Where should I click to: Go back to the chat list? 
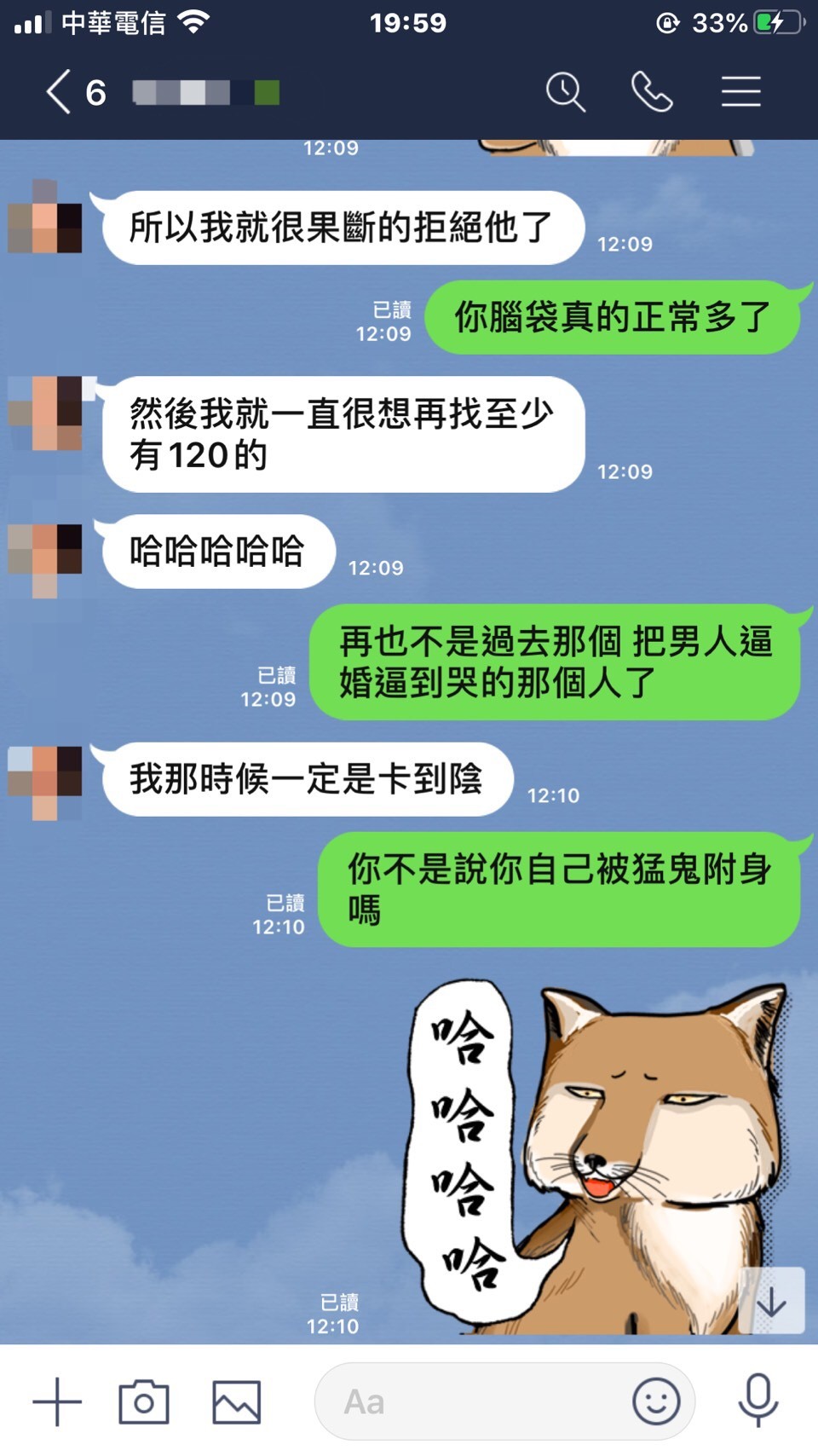pyautogui.click(x=58, y=92)
